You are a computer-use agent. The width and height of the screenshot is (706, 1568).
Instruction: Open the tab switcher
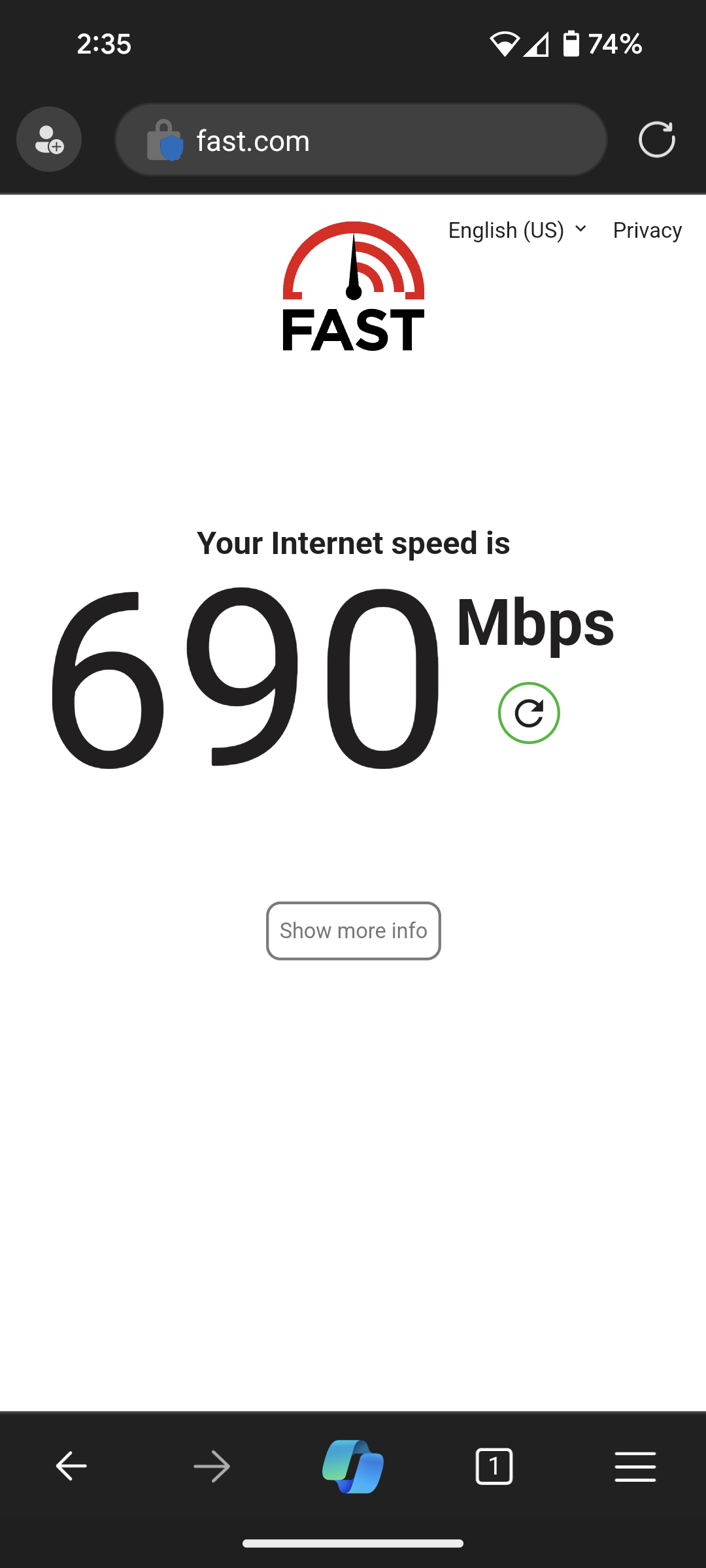[494, 1467]
